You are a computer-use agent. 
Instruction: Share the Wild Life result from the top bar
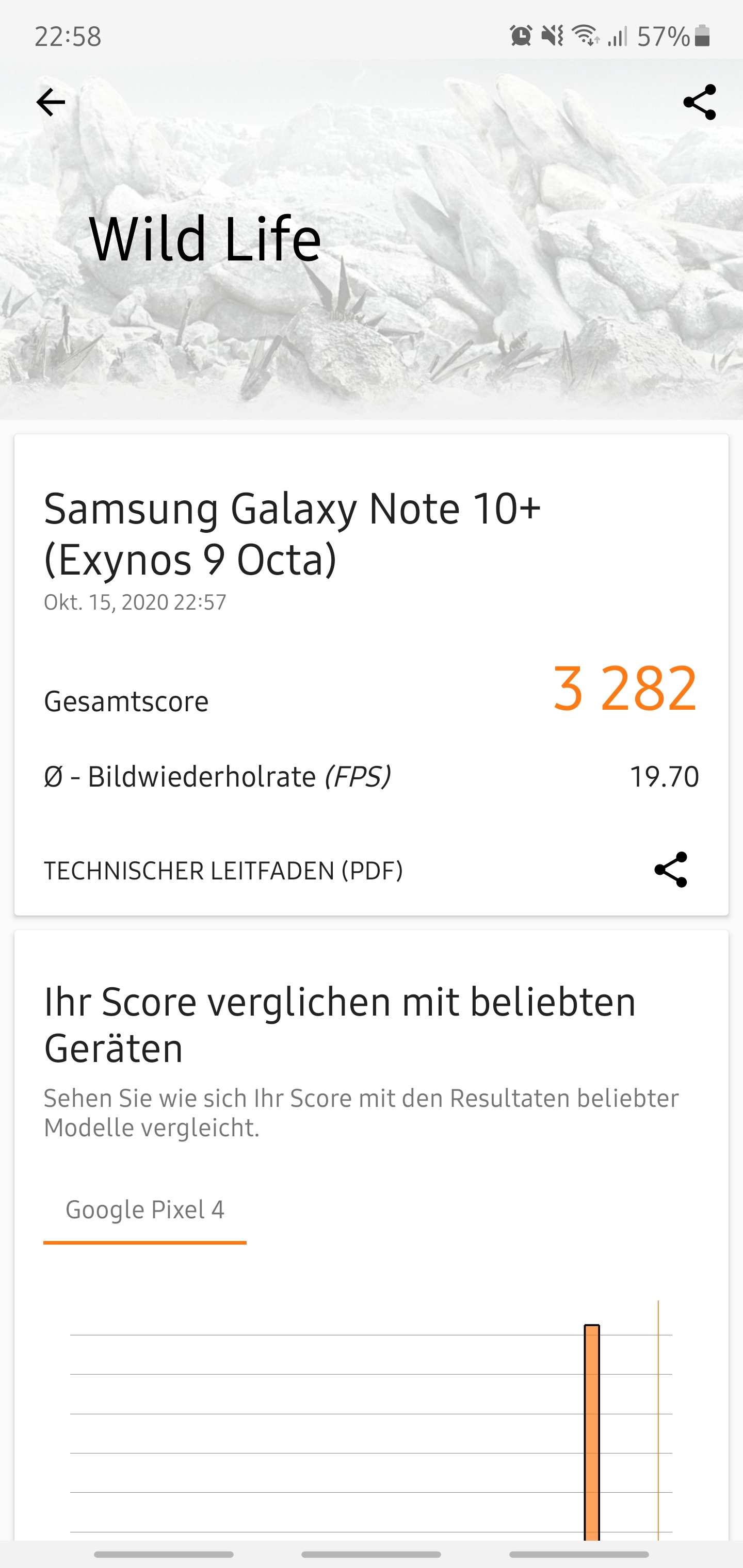[x=699, y=102]
